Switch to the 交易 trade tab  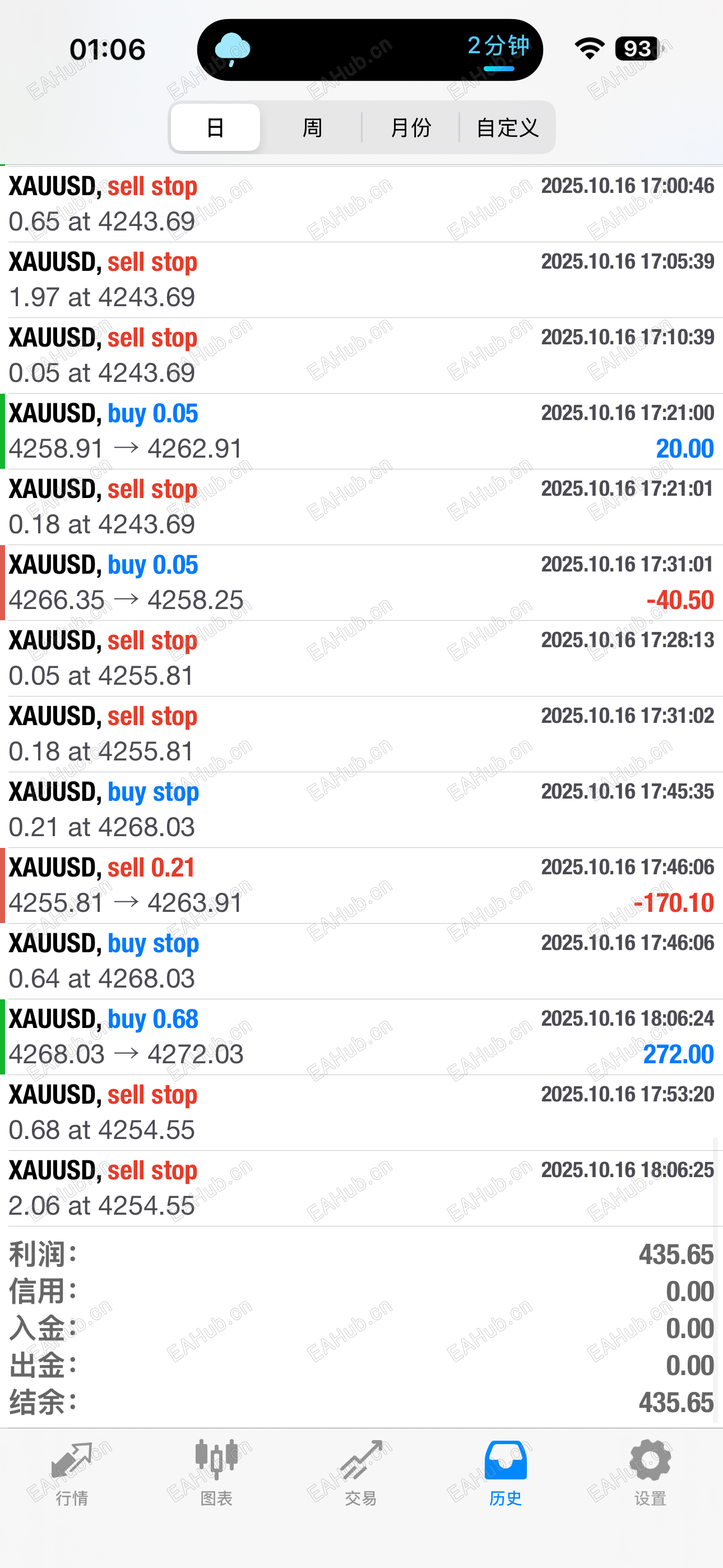(x=361, y=1473)
